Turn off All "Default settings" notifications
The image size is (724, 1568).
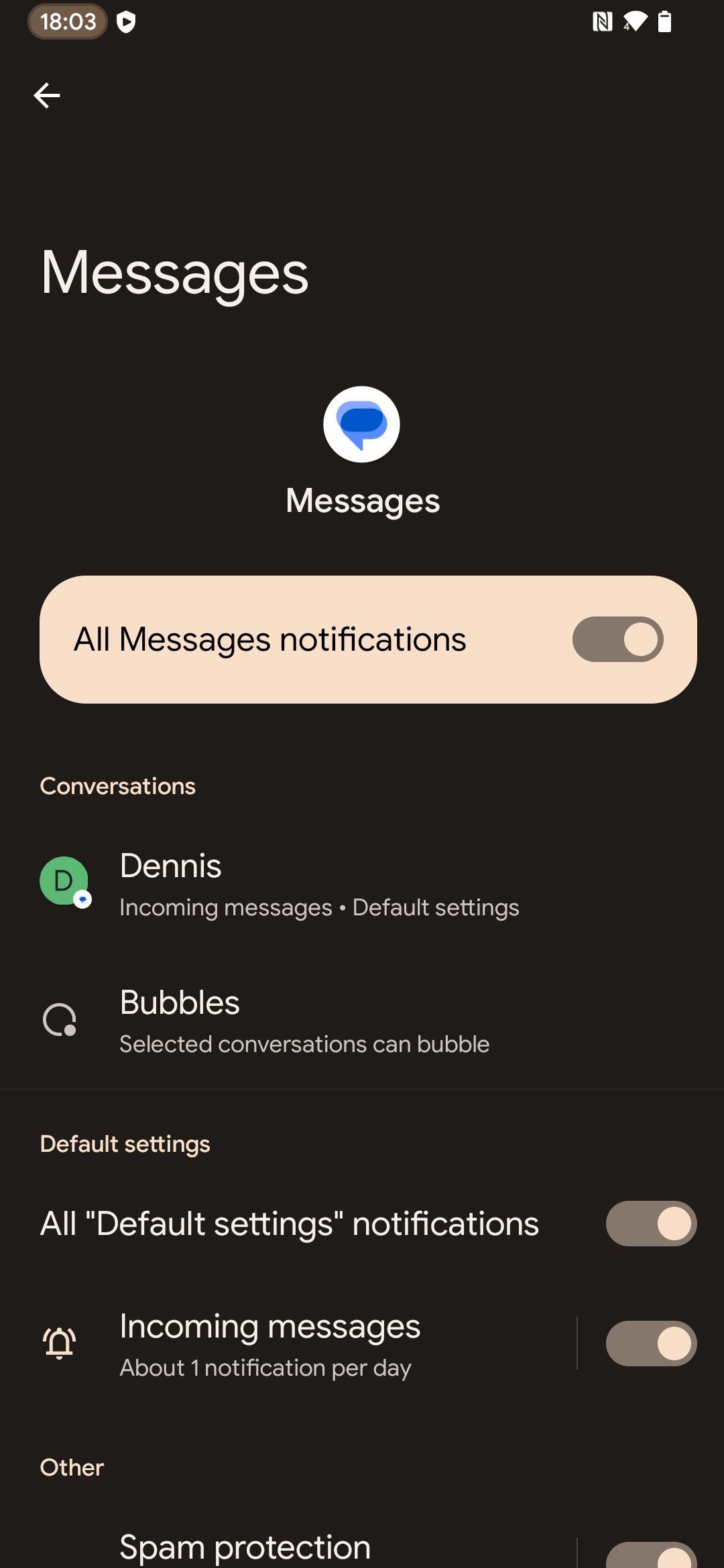[x=650, y=1223]
